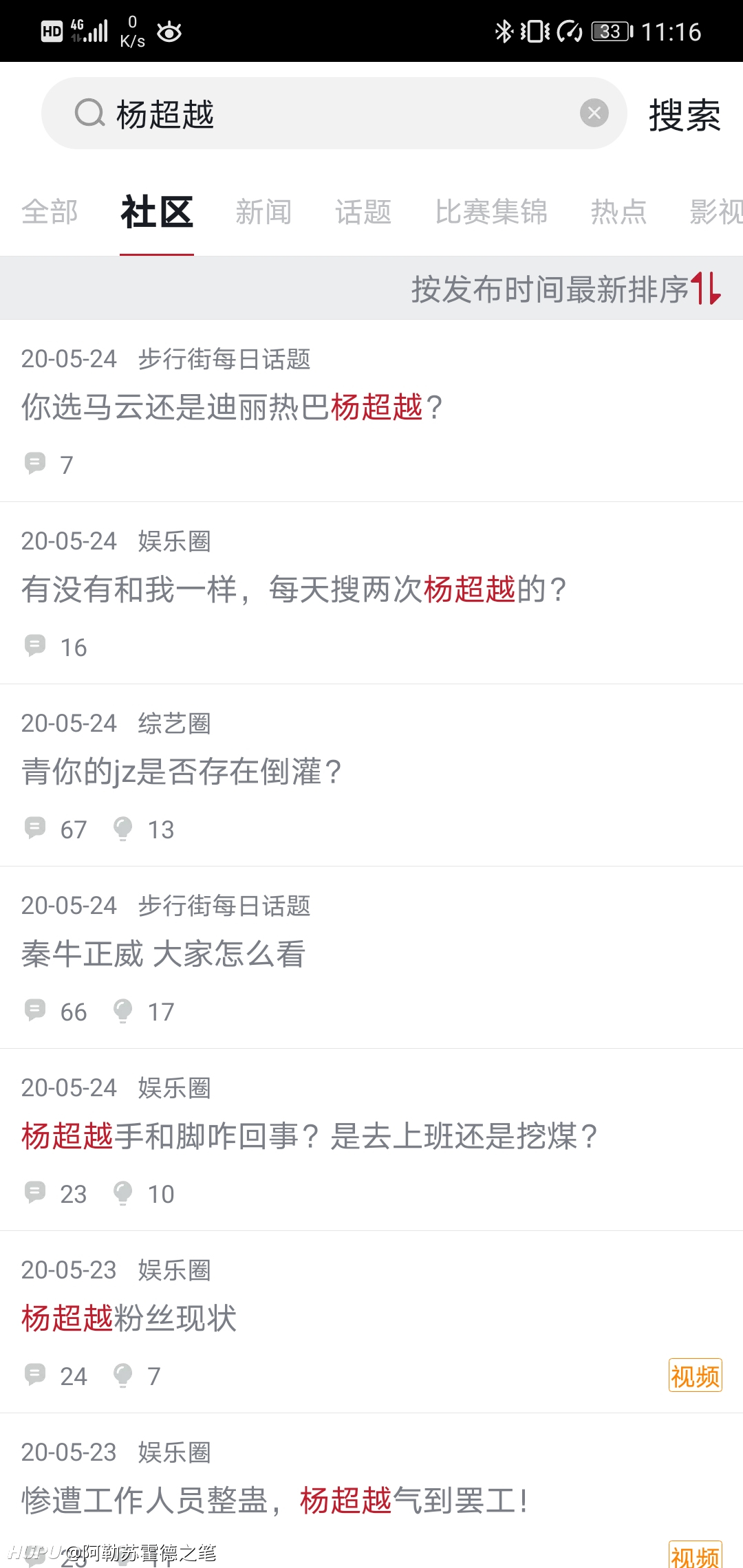Switch to the 话题 tab
The width and height of the screenshot is (743, 1568).
[363, 212]
